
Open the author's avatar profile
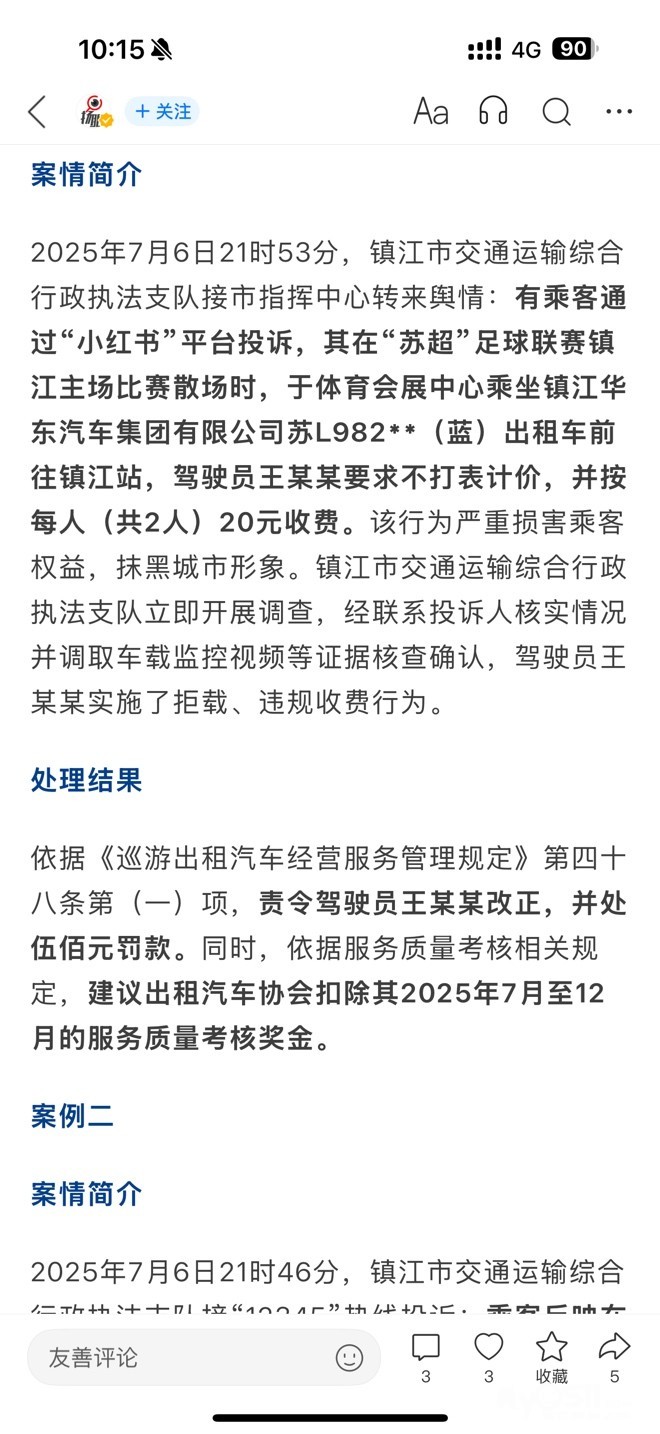[x=97, y=112]
